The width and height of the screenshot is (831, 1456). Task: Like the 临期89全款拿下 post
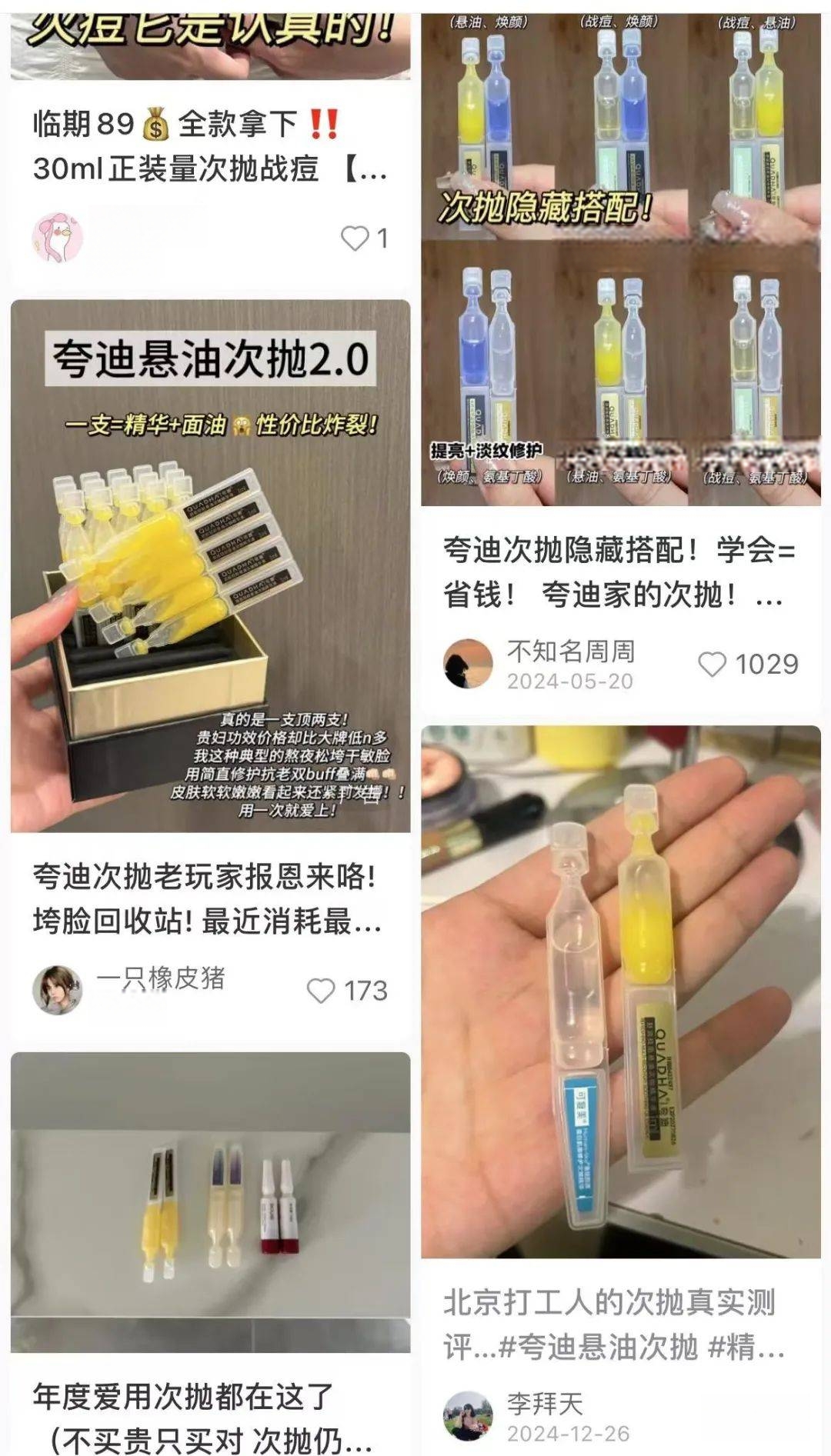pos(355,238)
